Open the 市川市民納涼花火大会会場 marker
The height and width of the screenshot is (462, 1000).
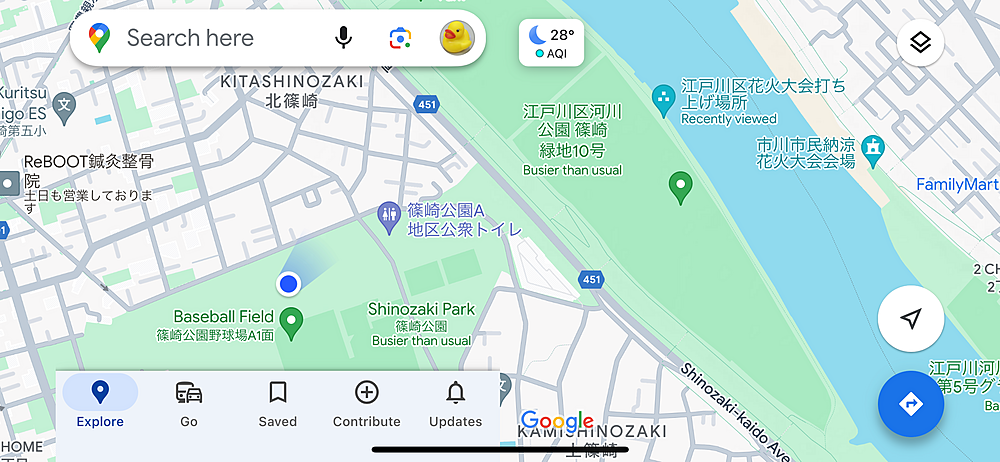click(x=874, y=149)
